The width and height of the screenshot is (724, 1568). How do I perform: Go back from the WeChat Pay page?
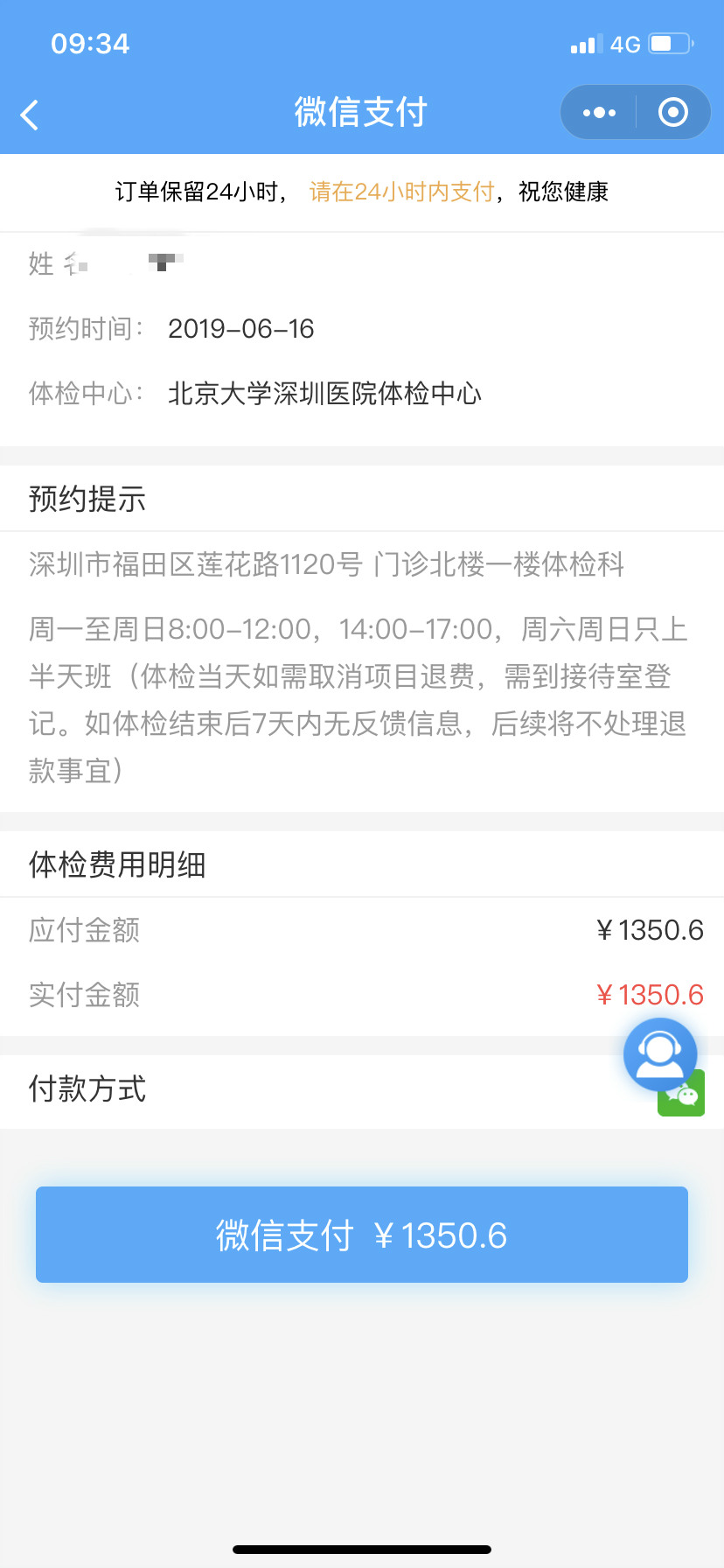[30, 115]
